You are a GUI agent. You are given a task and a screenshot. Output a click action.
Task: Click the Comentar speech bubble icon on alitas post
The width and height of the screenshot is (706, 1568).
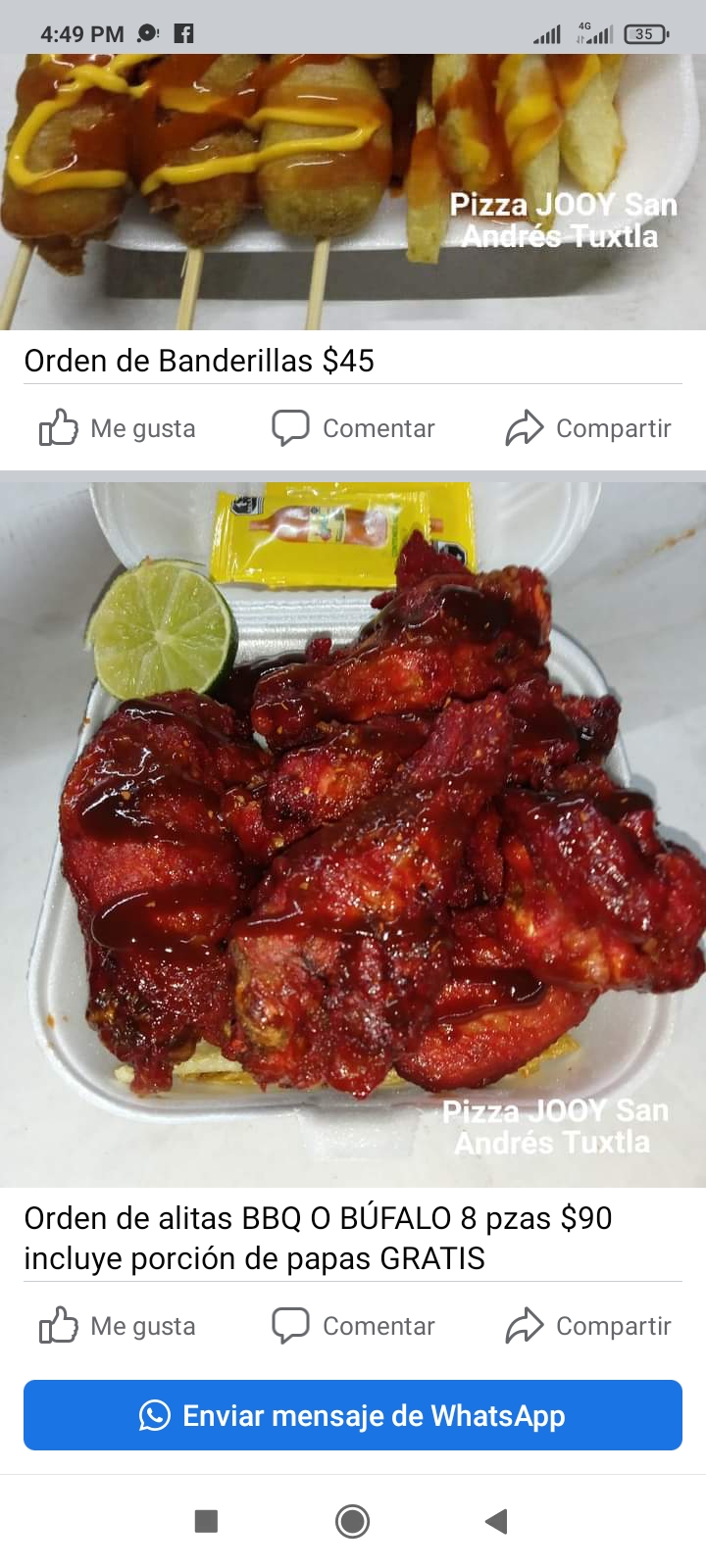click(290, 1325)
